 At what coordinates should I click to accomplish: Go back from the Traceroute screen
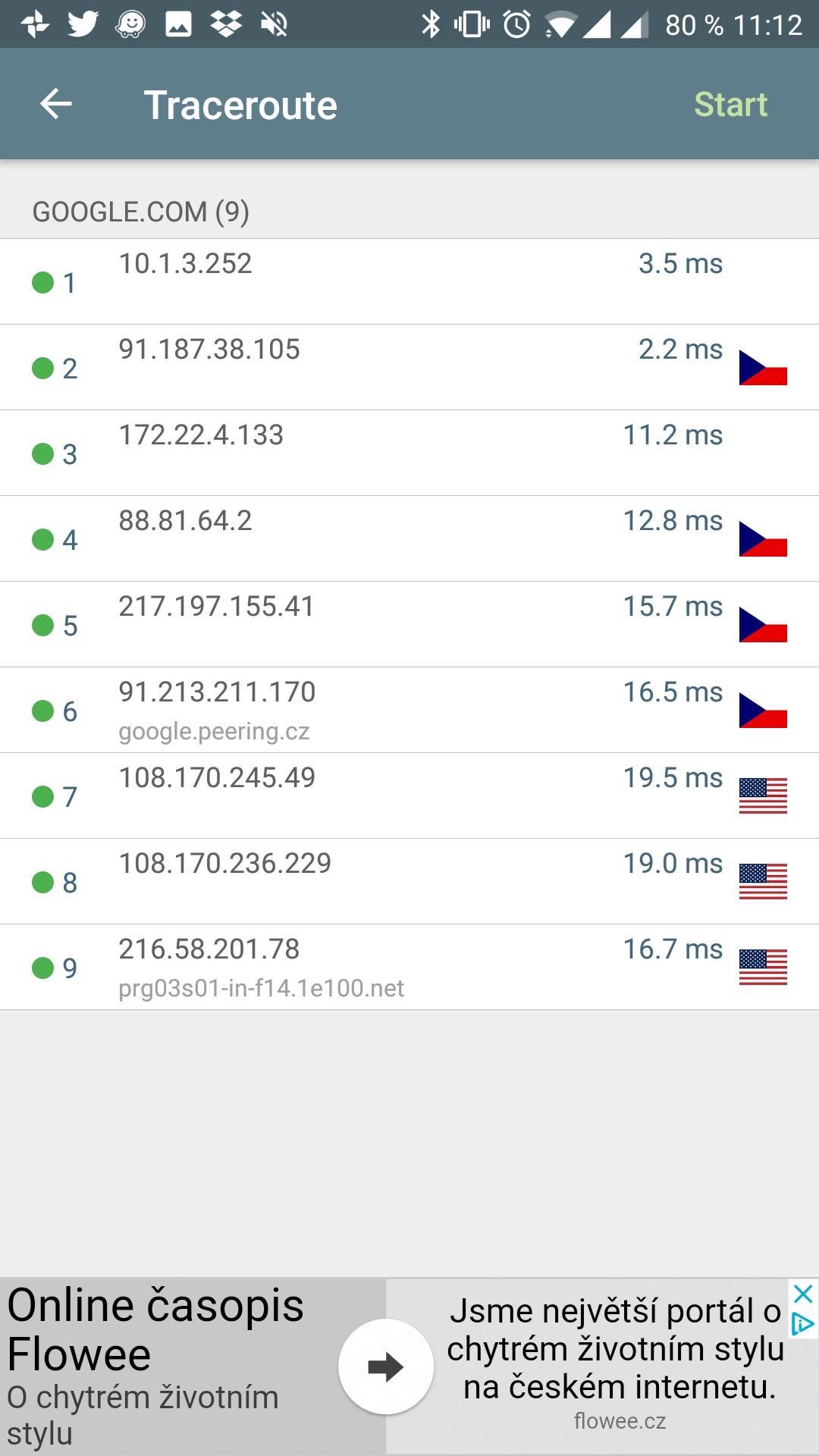point(56,104)
